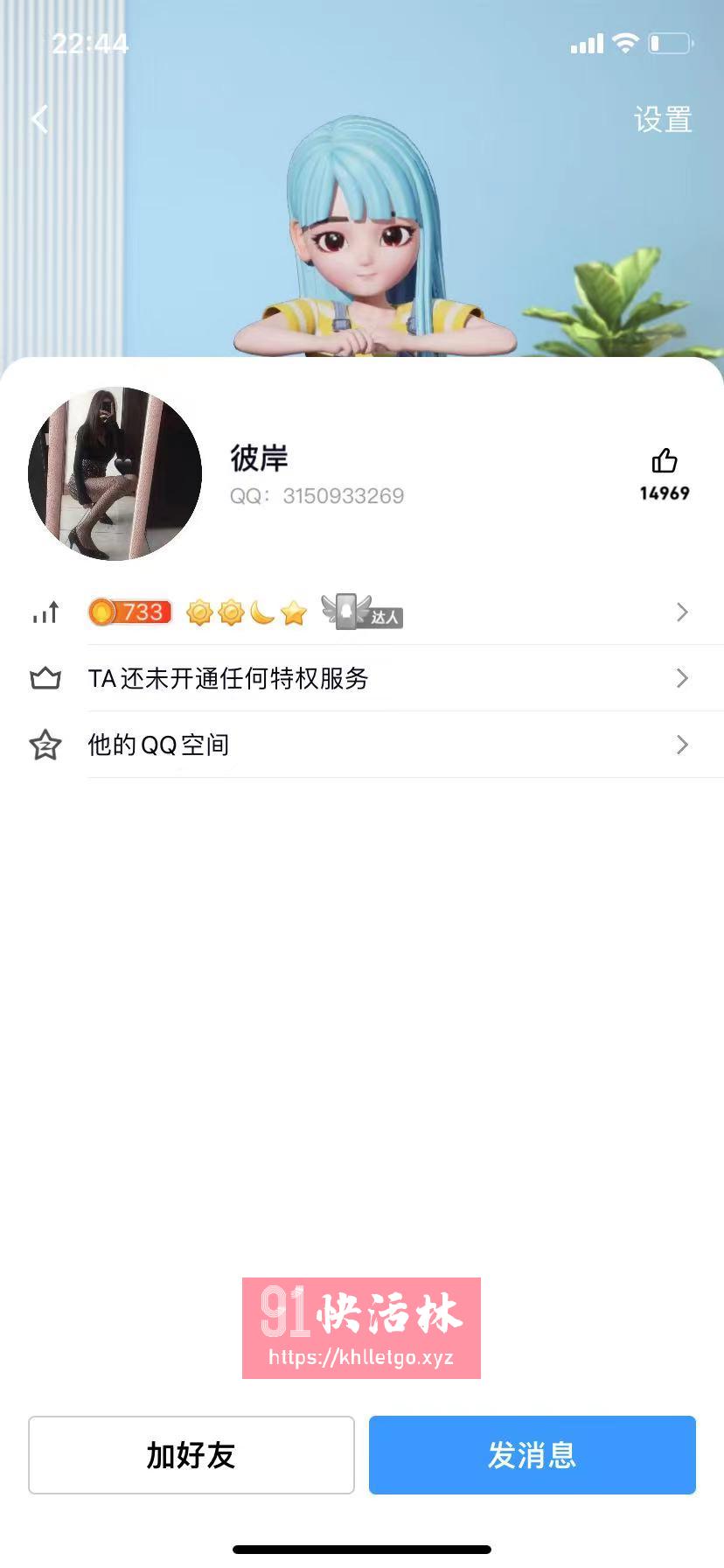Open 设置 from the top right corner
Viewport: 724px width, 1568px height.
point(663,120)
